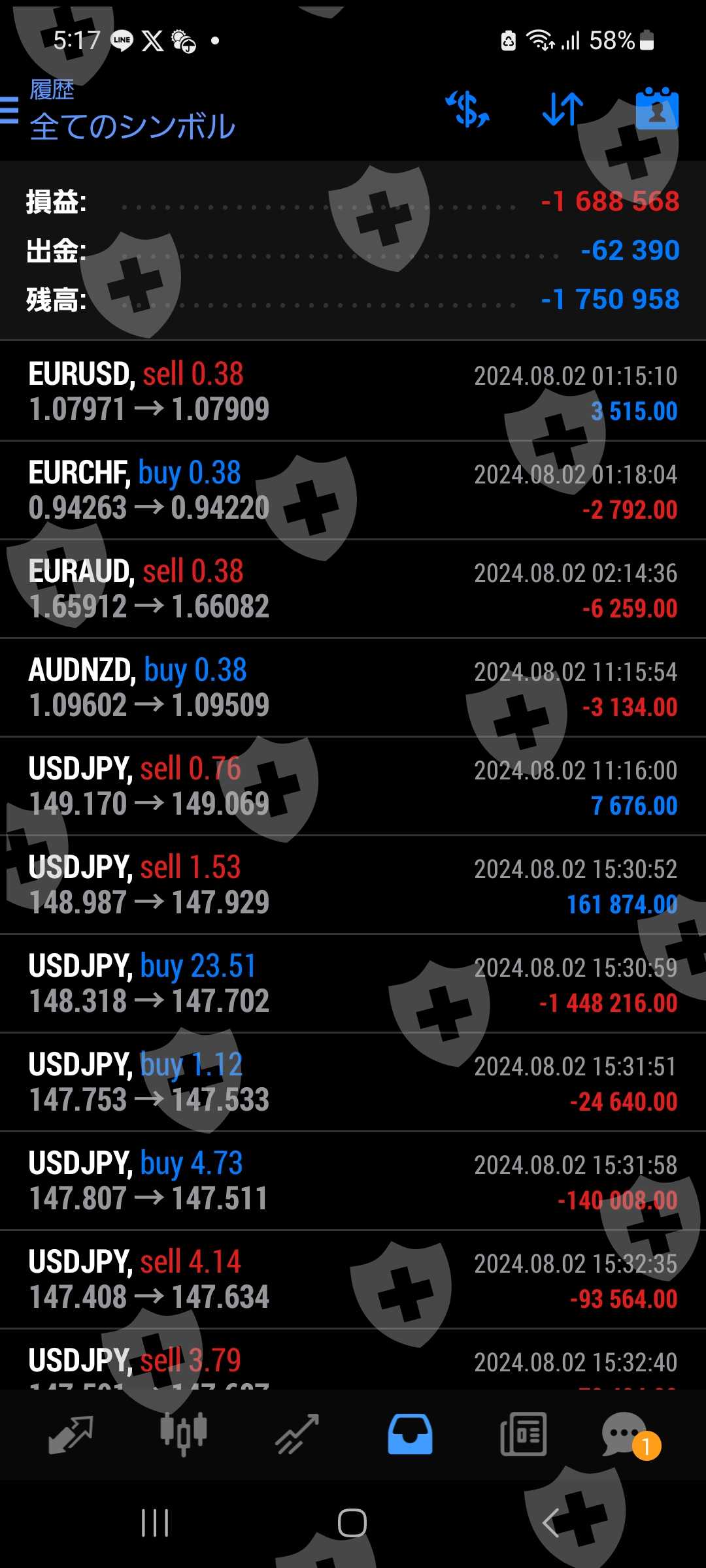706x1568 pixels.
Task: Open the calendar date range filter
Action: tap(657, 108)
